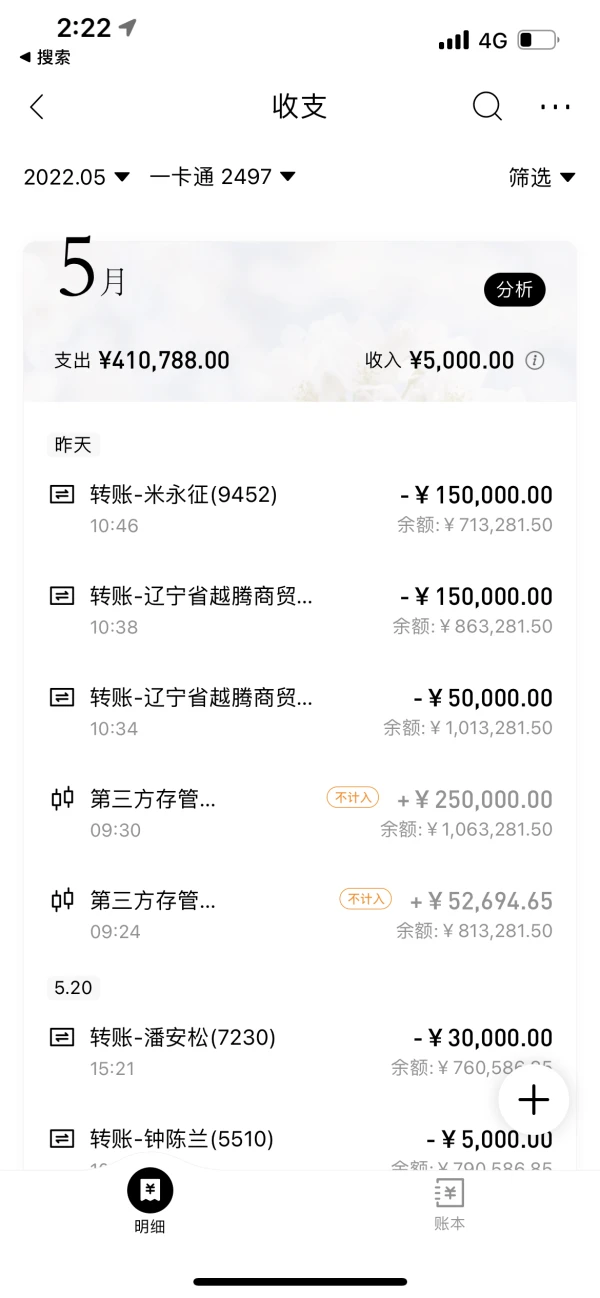Open the 筛选 filter dropdown
The image size is (600, 1298).
tap(541, 178)
